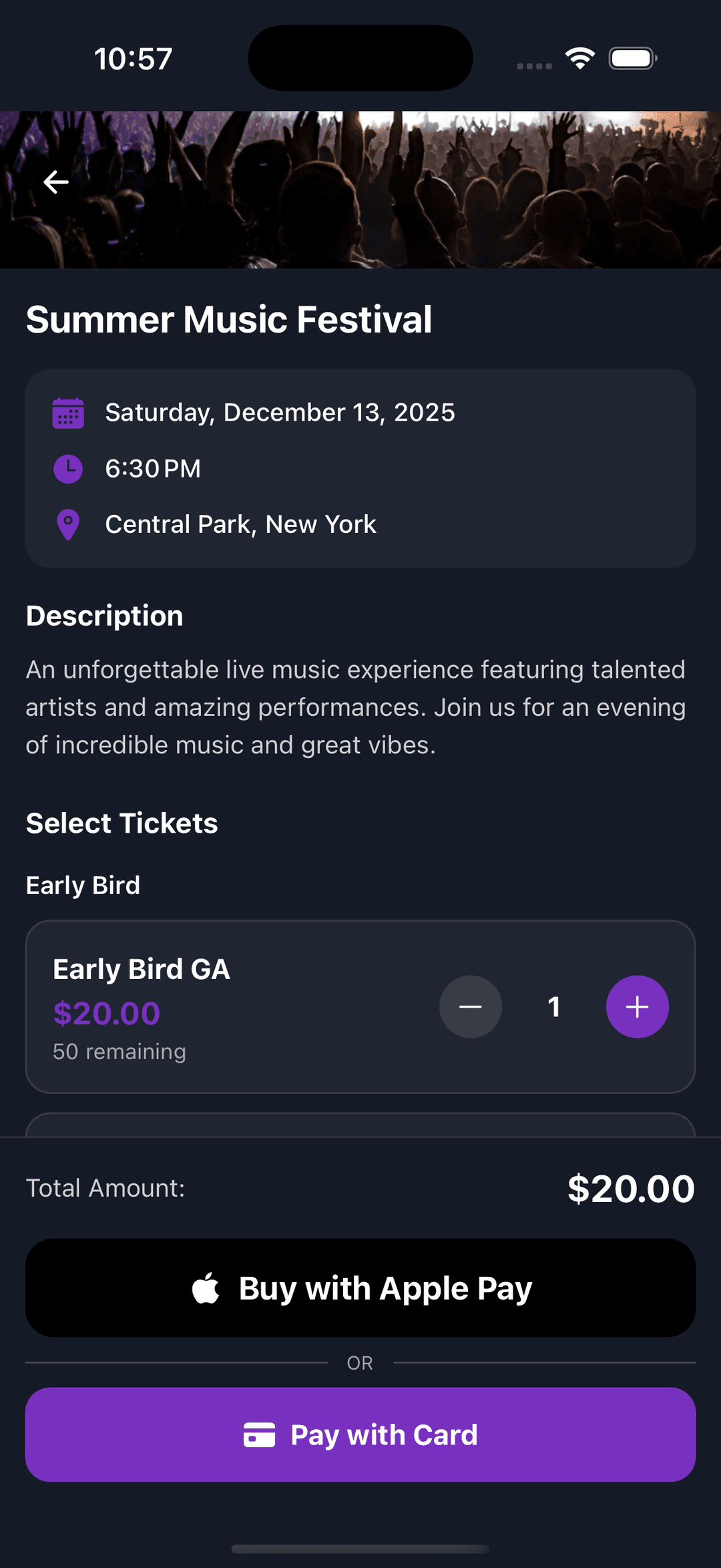The width and height of the screenshot is (721, 1568).
Task: Tap the Apple logo on the Apple Pay button
Action: coord(207,1288)
